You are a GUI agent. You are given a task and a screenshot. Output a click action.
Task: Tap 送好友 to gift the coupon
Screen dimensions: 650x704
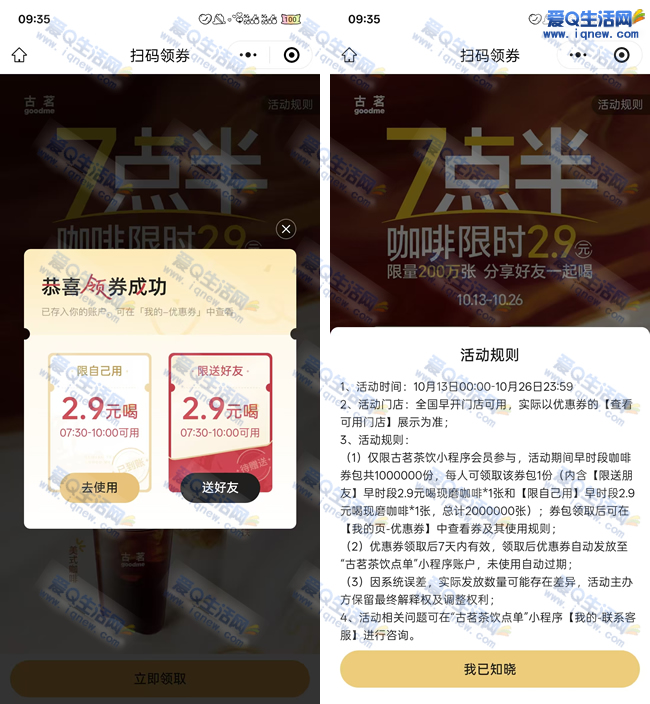pyautogui.click(x=220, y=487)
